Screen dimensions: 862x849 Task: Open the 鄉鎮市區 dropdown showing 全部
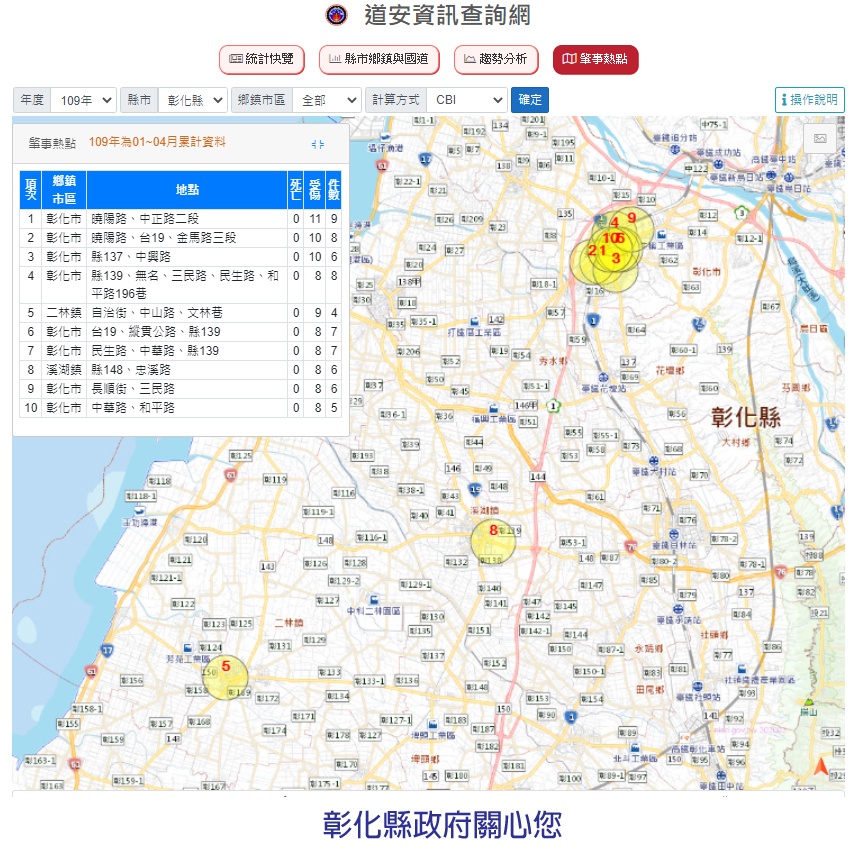tap(326, 100)
